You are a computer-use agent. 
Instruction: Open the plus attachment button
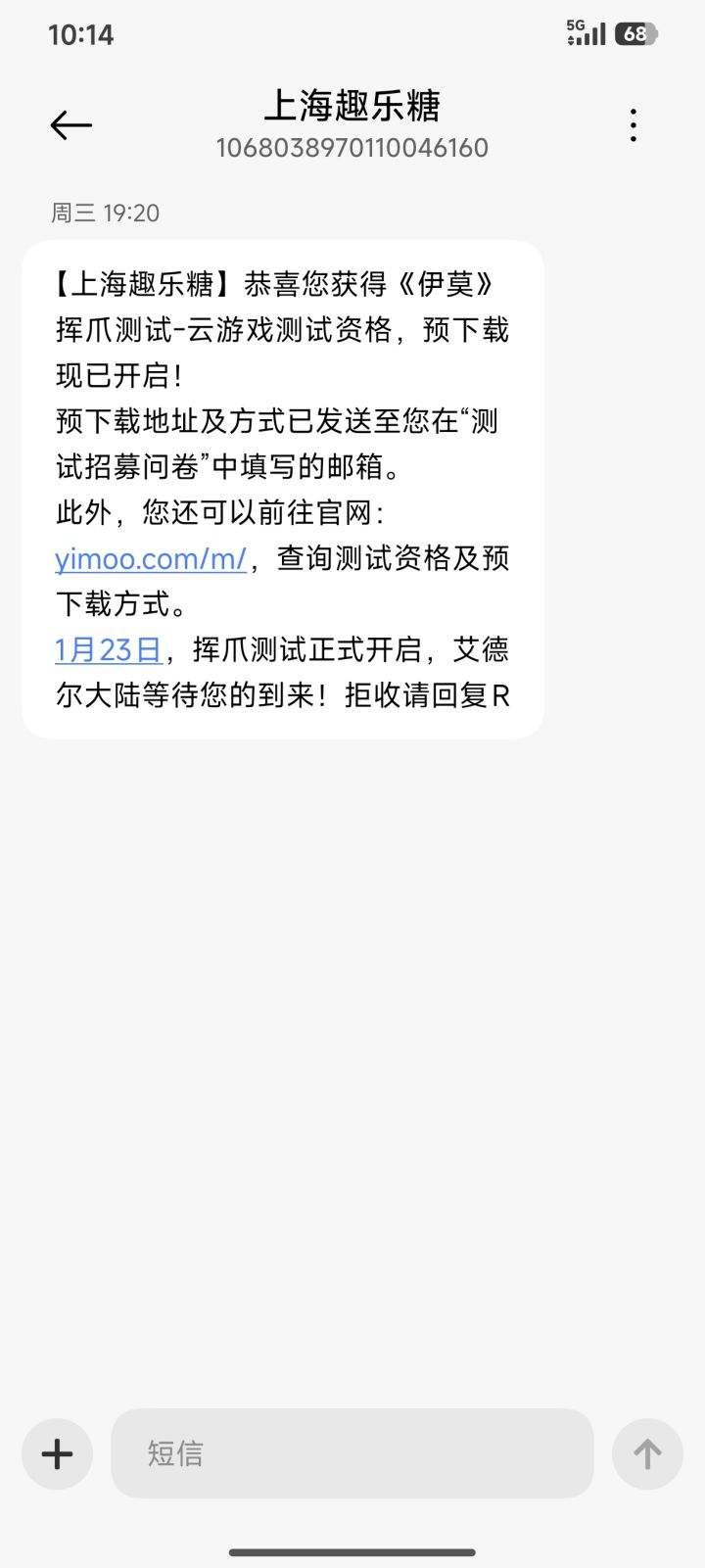tap(58, 1453)
